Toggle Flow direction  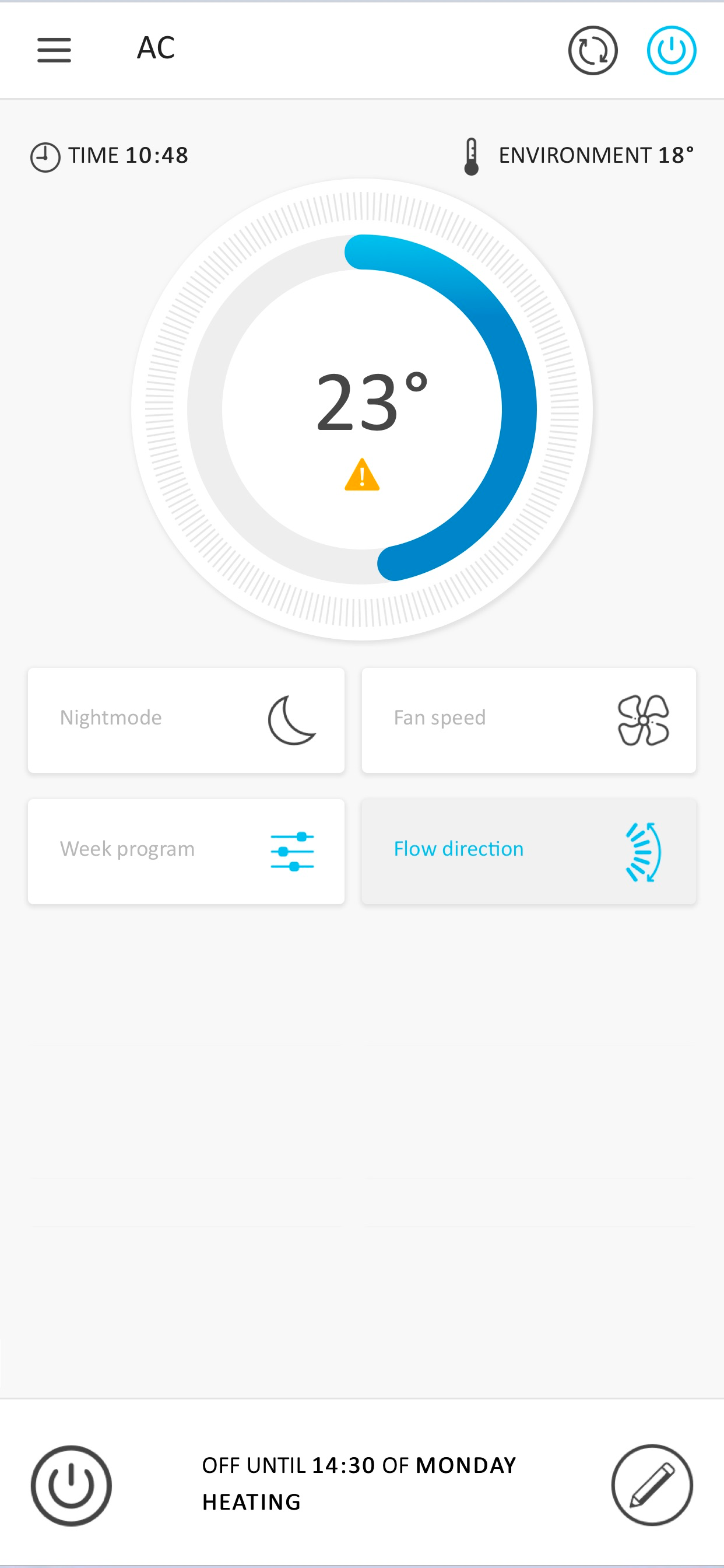pos(529,851)
